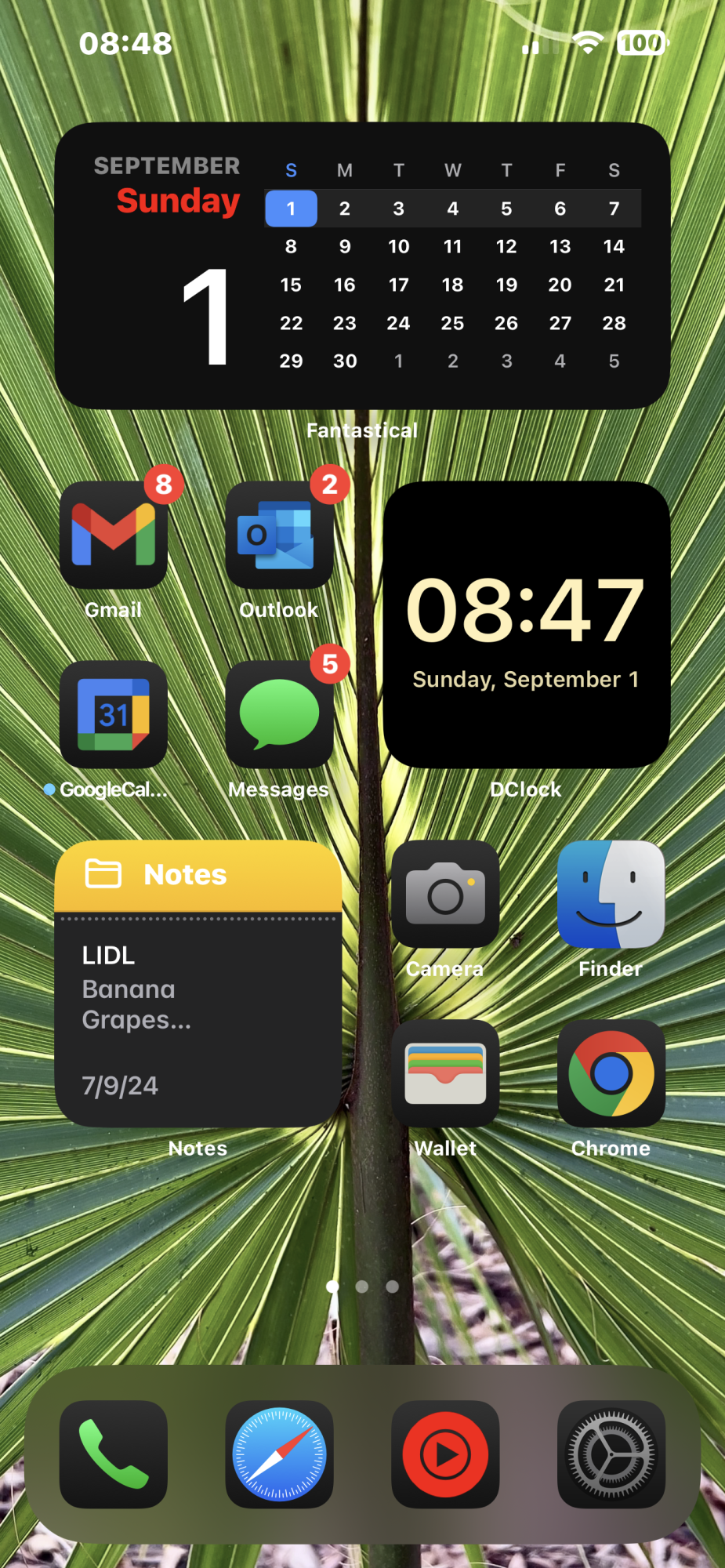Launch YouTube Music from the dock

coord(445,1454)
